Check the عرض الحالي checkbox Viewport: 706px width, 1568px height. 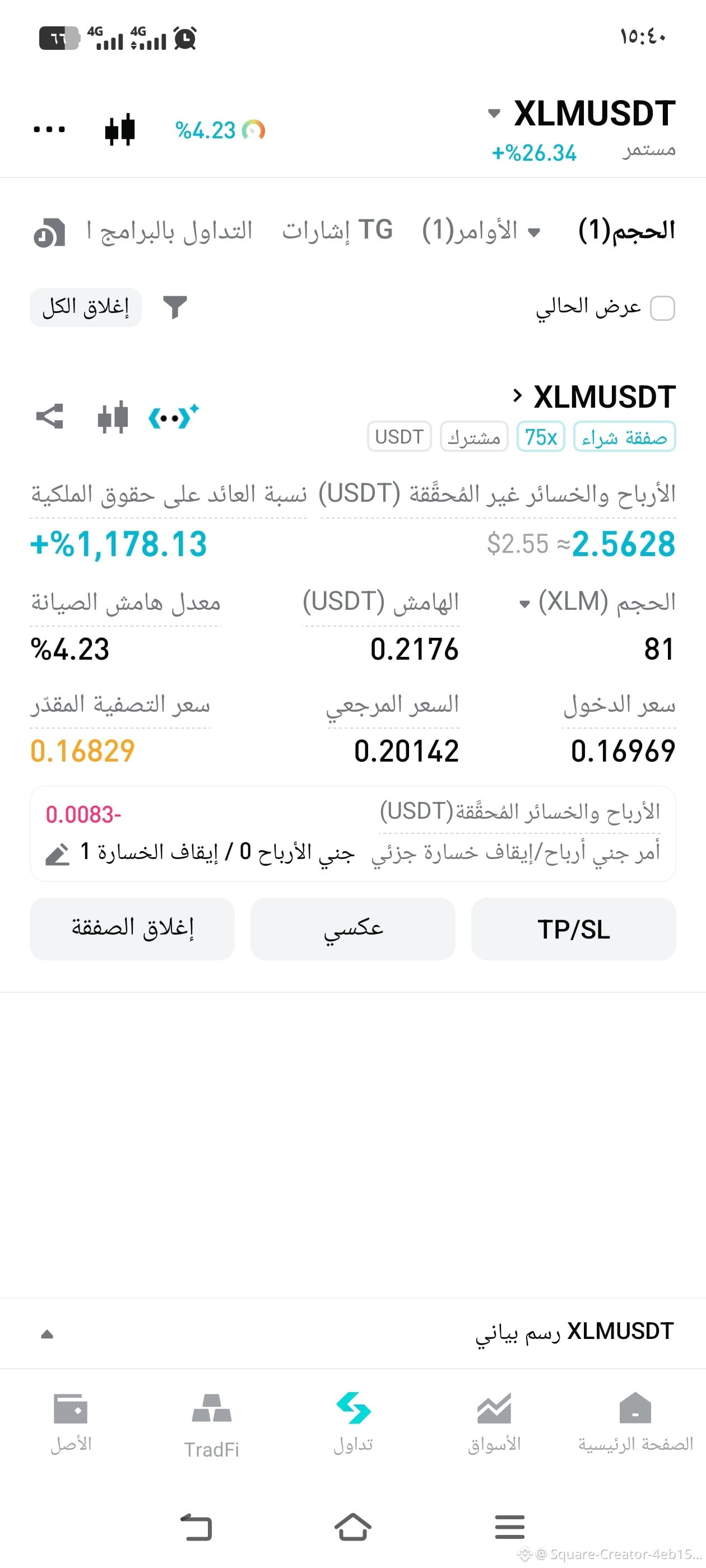tap(662, 308)
